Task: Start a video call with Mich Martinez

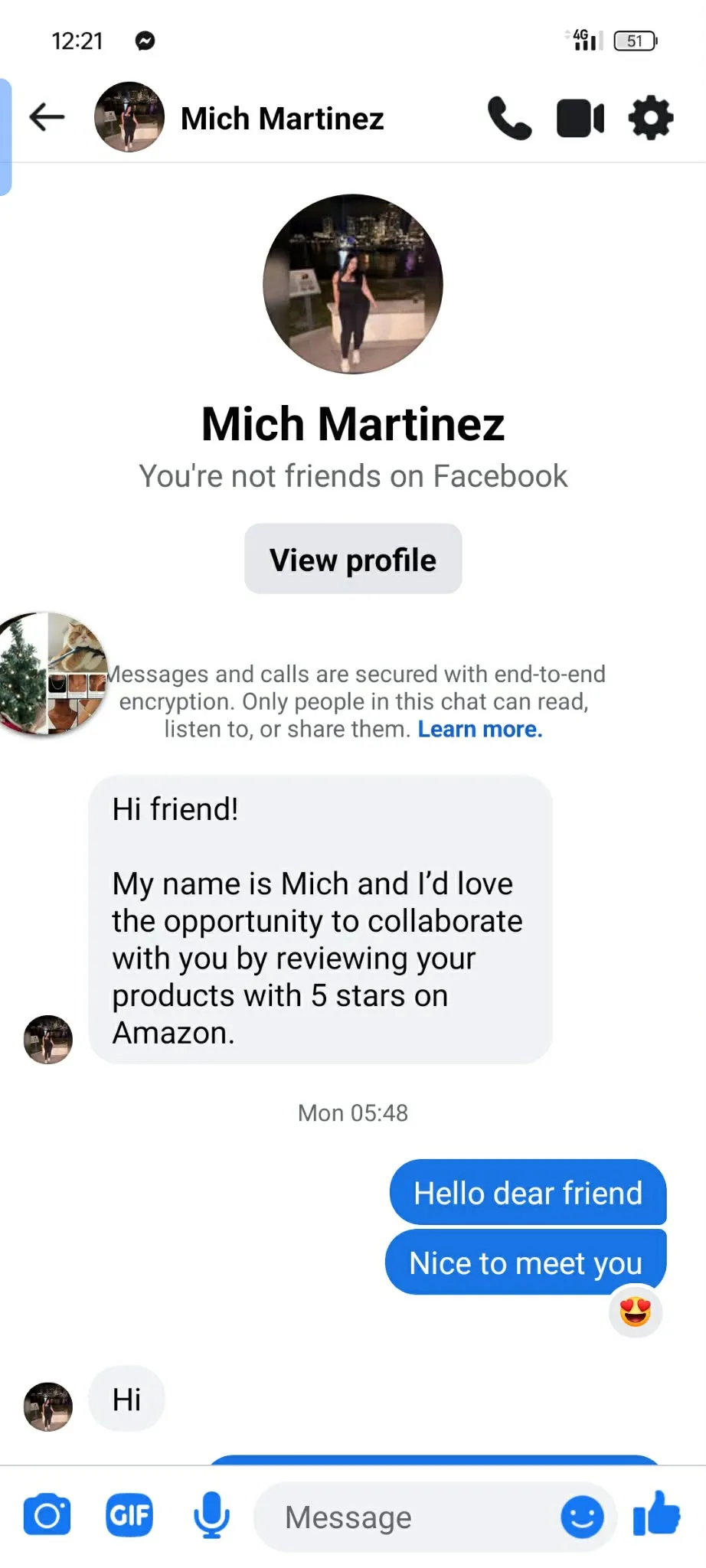Action: tap(580, 118)
